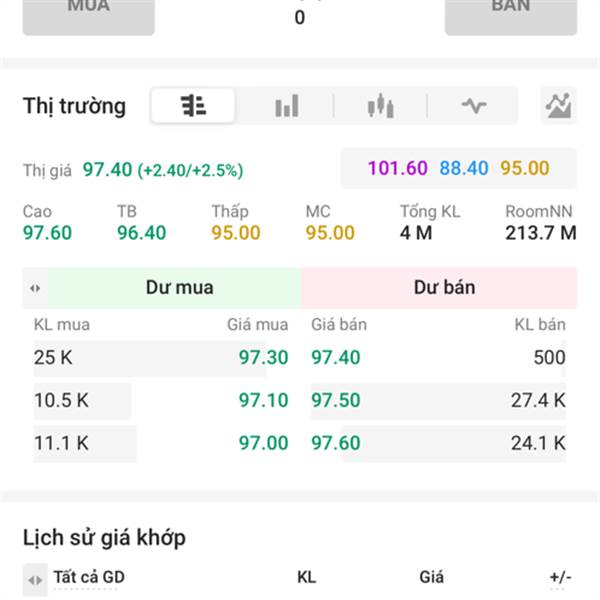Tap the BÁN sell button
Image resolution: width=600 pixels, height=600 pixels.
tap(510, 15)
